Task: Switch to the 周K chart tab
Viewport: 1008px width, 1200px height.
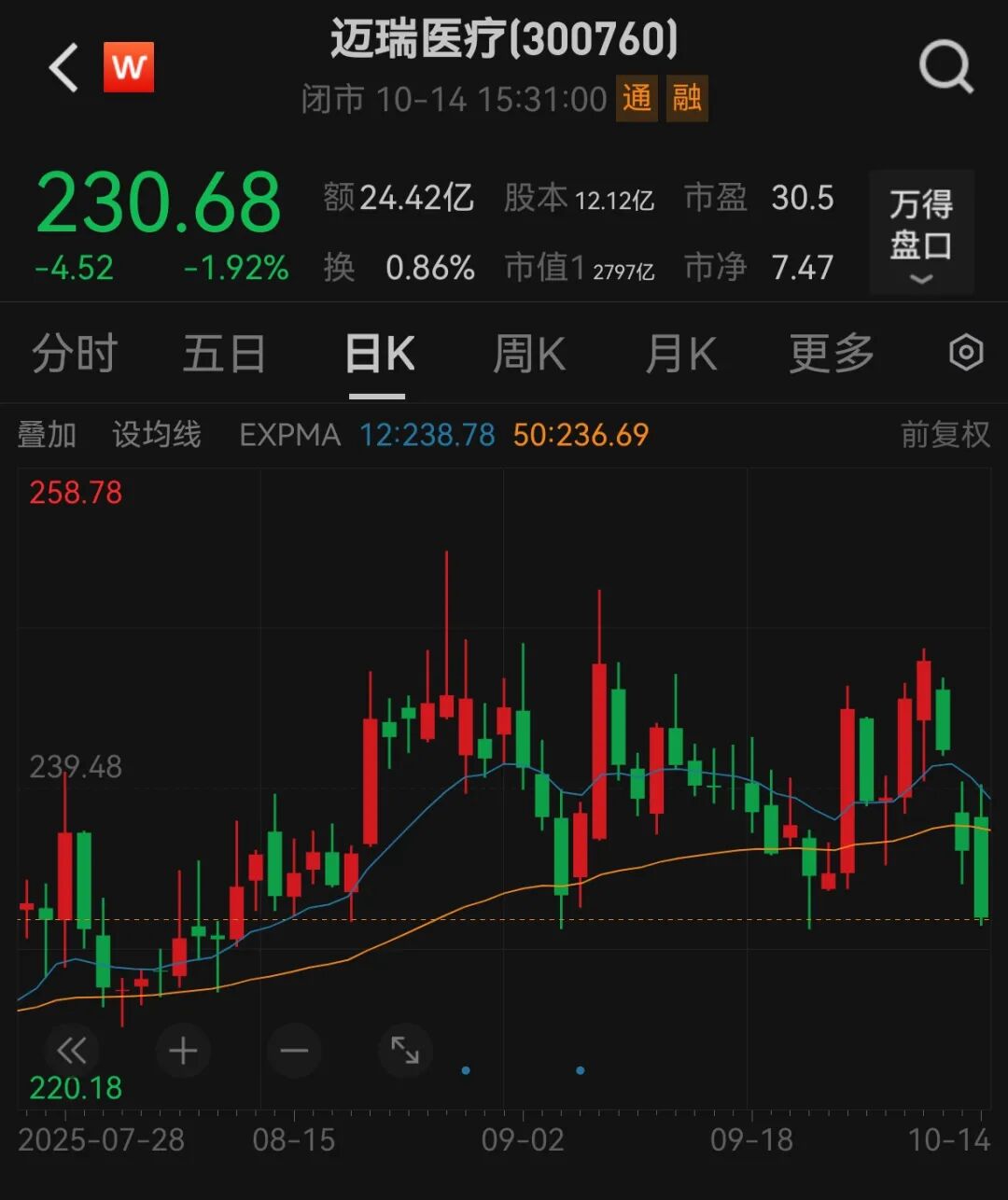Action: point(529,355)
